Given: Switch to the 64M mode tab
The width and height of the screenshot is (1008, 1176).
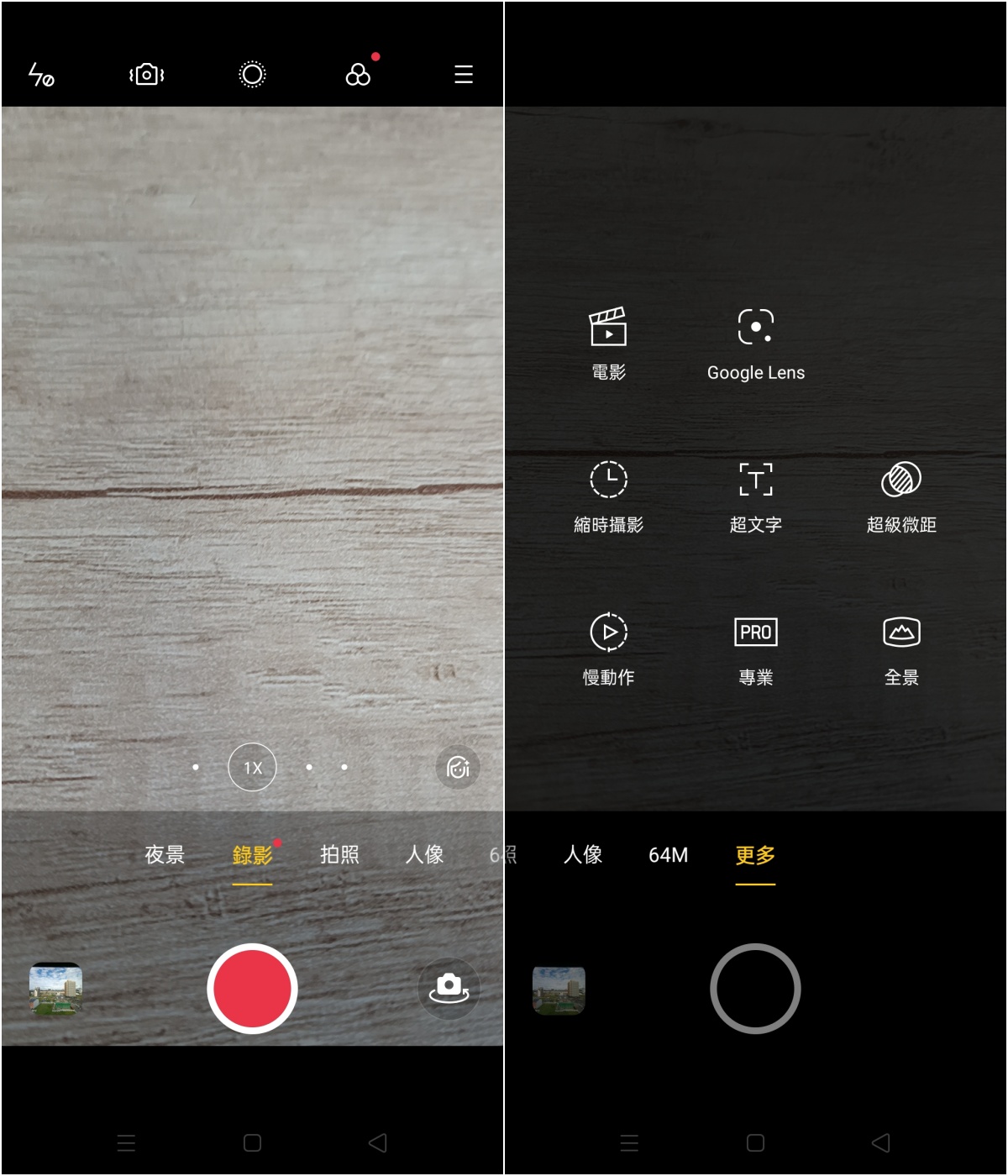Looking at the screenshot, I should click(x=668, y=854).
